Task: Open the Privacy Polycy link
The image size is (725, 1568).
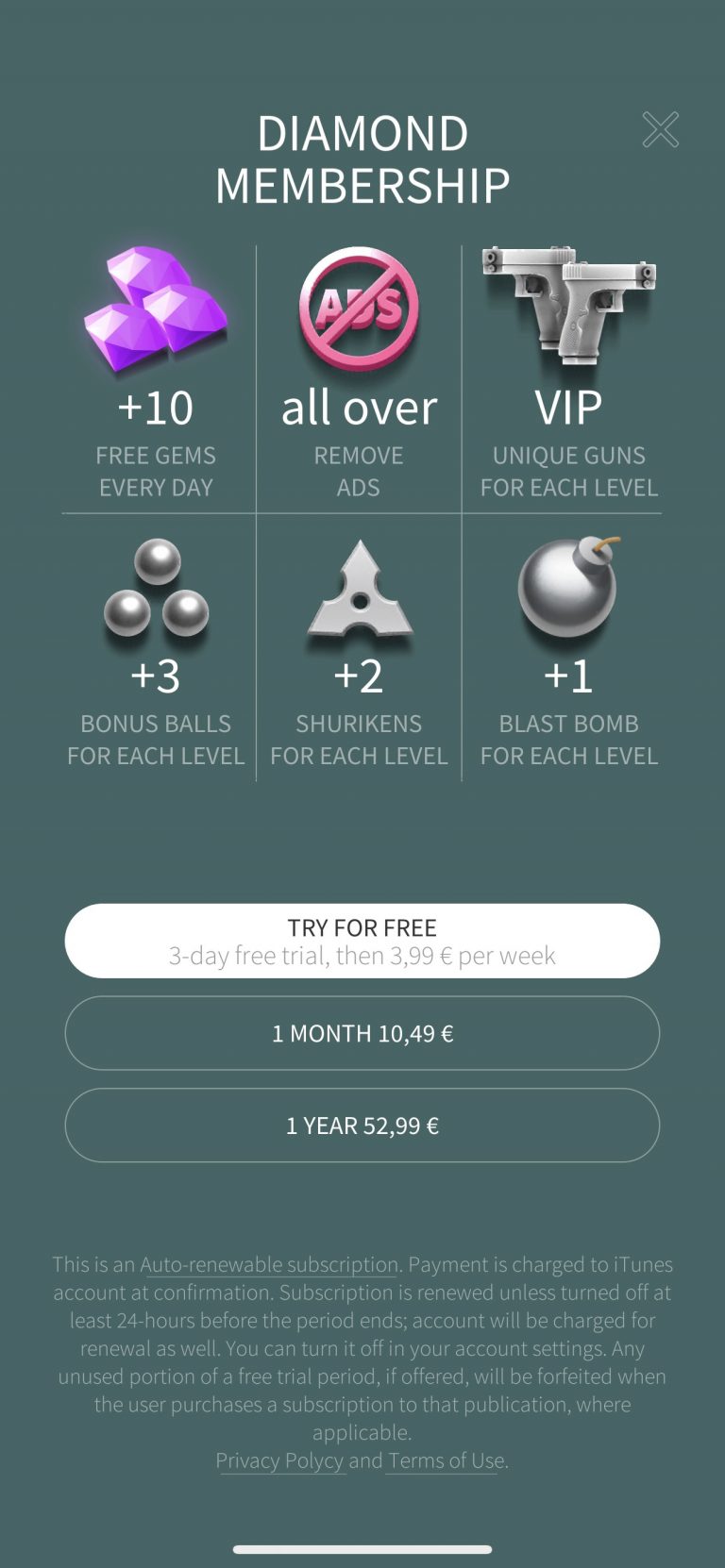Action: coord(279,1460)
